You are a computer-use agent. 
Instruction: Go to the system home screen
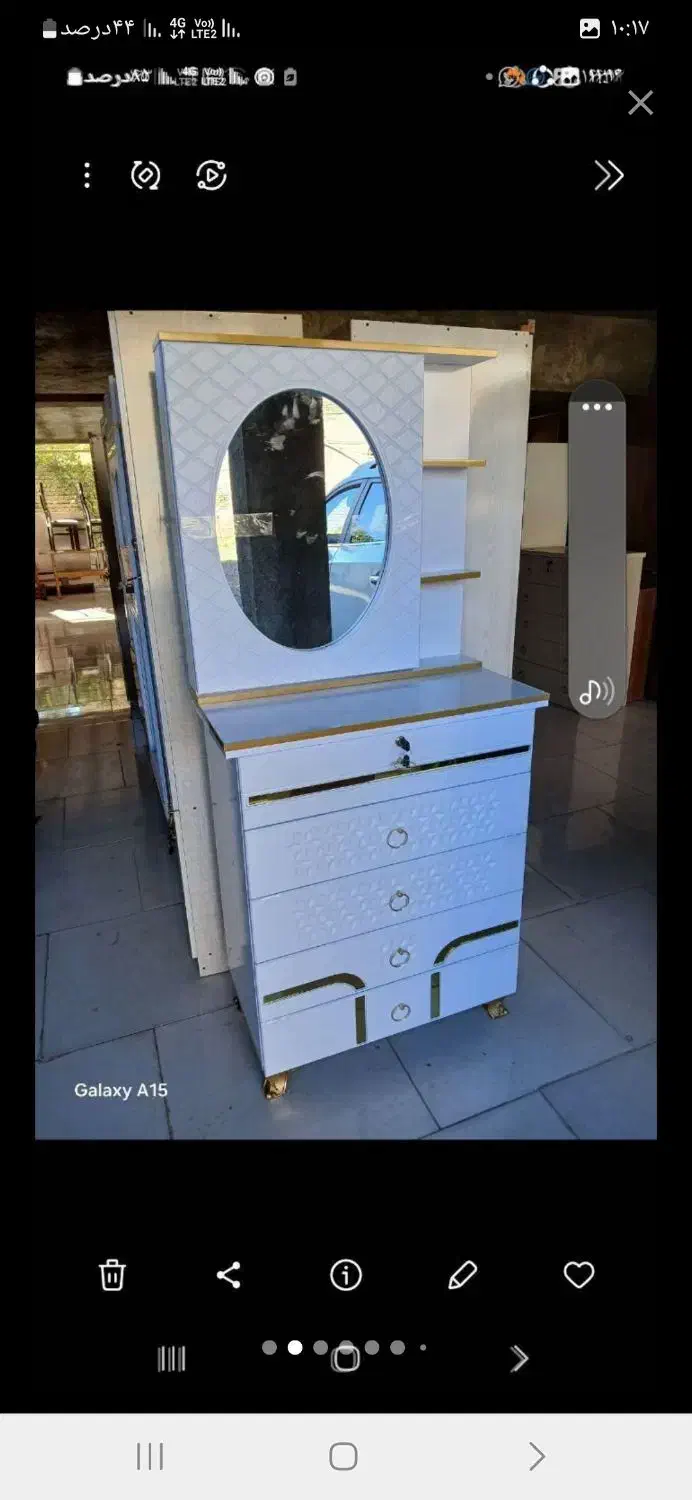343,1456
